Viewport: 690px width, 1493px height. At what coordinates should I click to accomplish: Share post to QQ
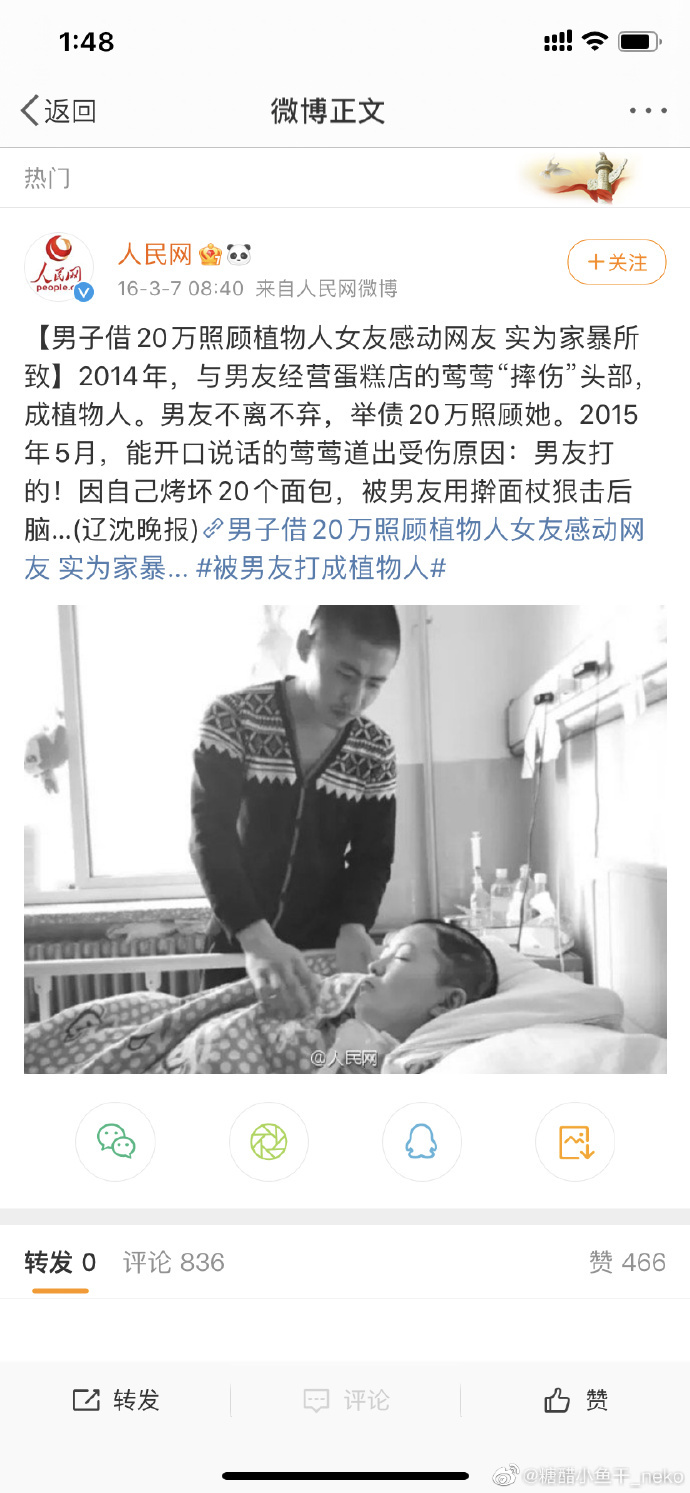click(x=421, y=1141)
